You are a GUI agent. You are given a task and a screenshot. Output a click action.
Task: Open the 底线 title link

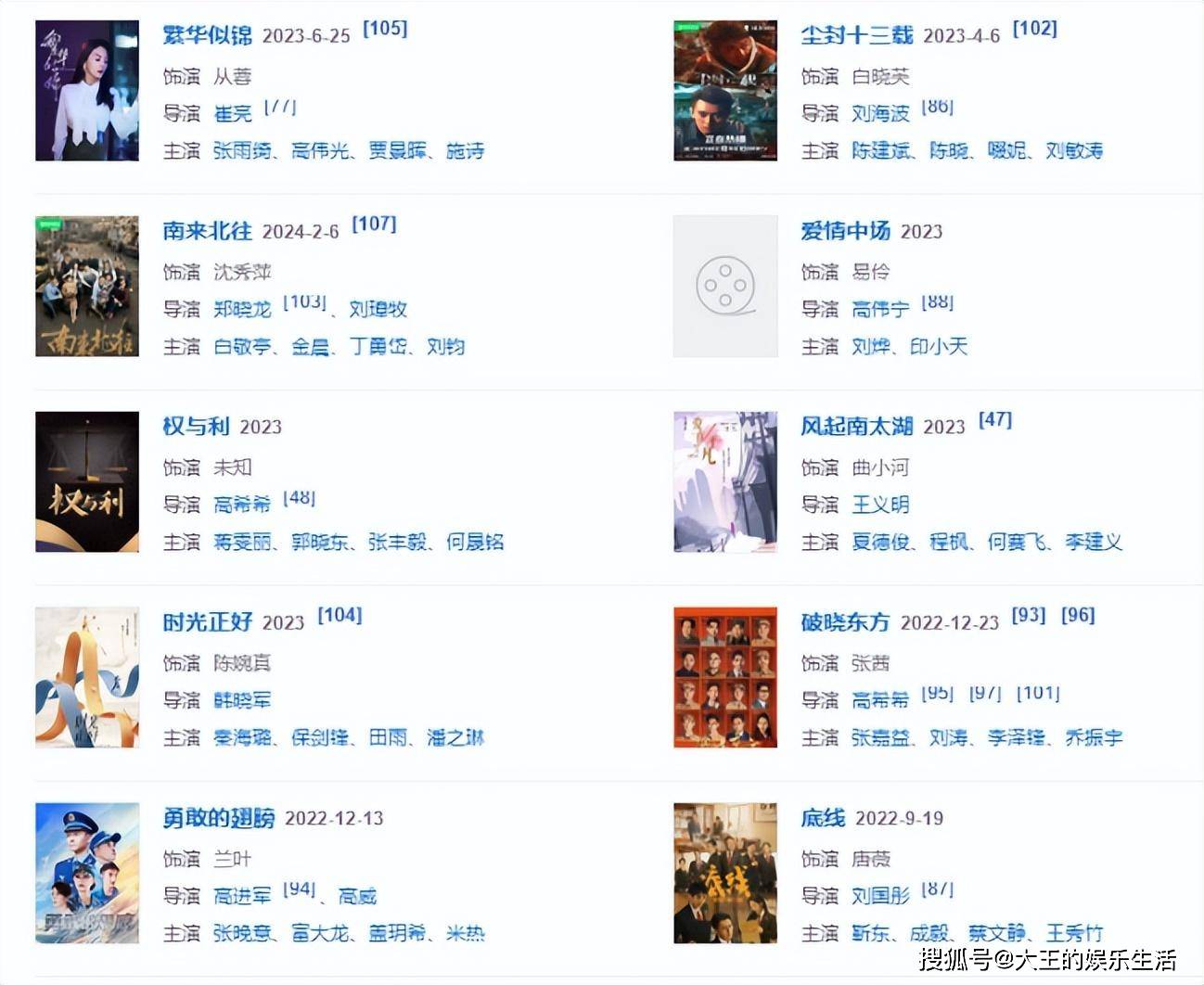point(823,818)
